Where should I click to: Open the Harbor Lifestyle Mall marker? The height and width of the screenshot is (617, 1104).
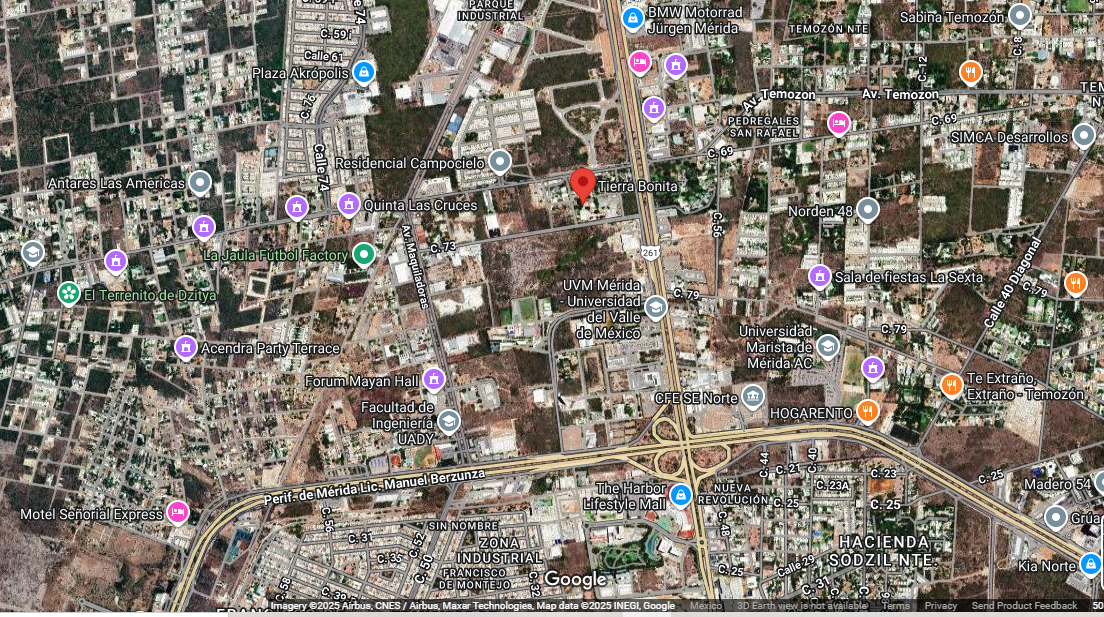pos(681,495)
